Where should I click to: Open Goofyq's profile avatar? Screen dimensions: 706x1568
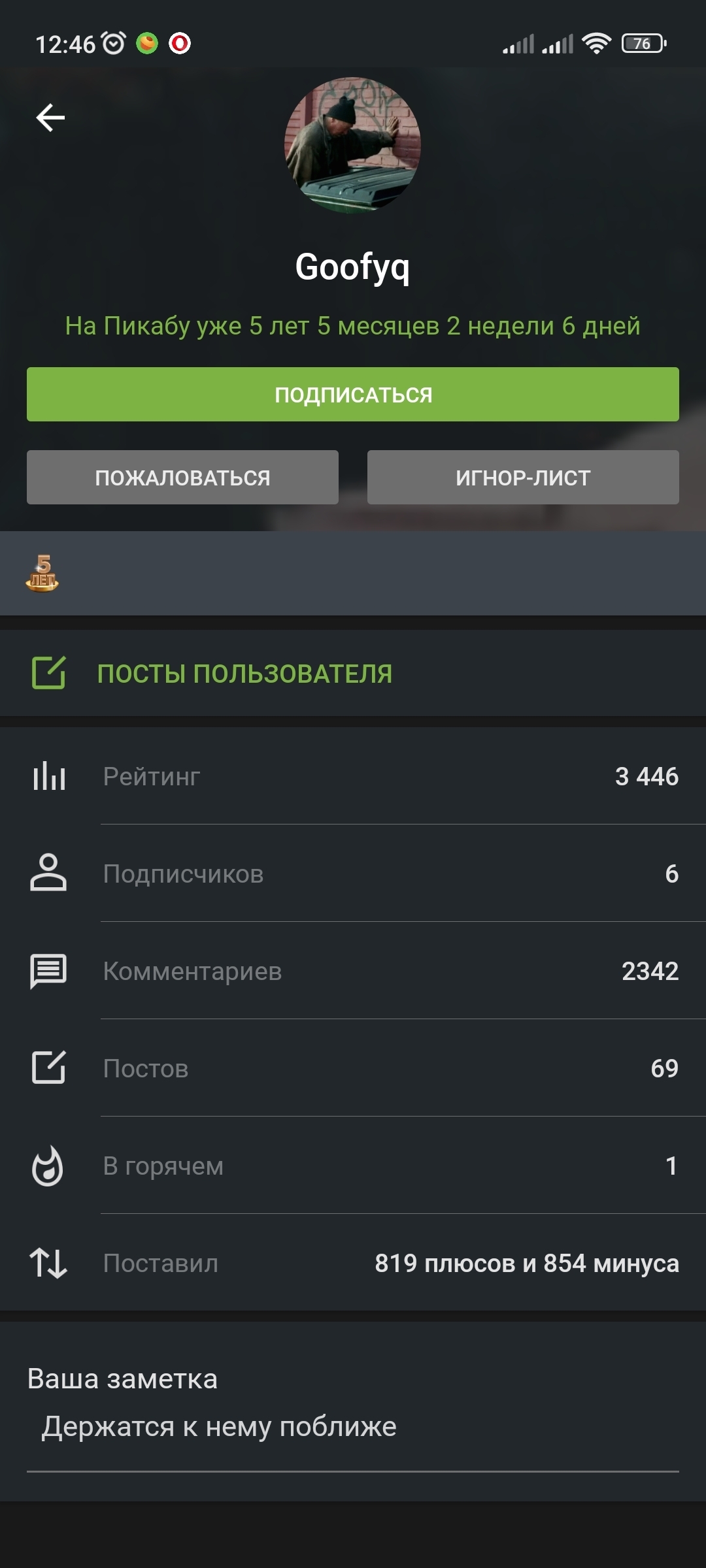pos(352,145)
